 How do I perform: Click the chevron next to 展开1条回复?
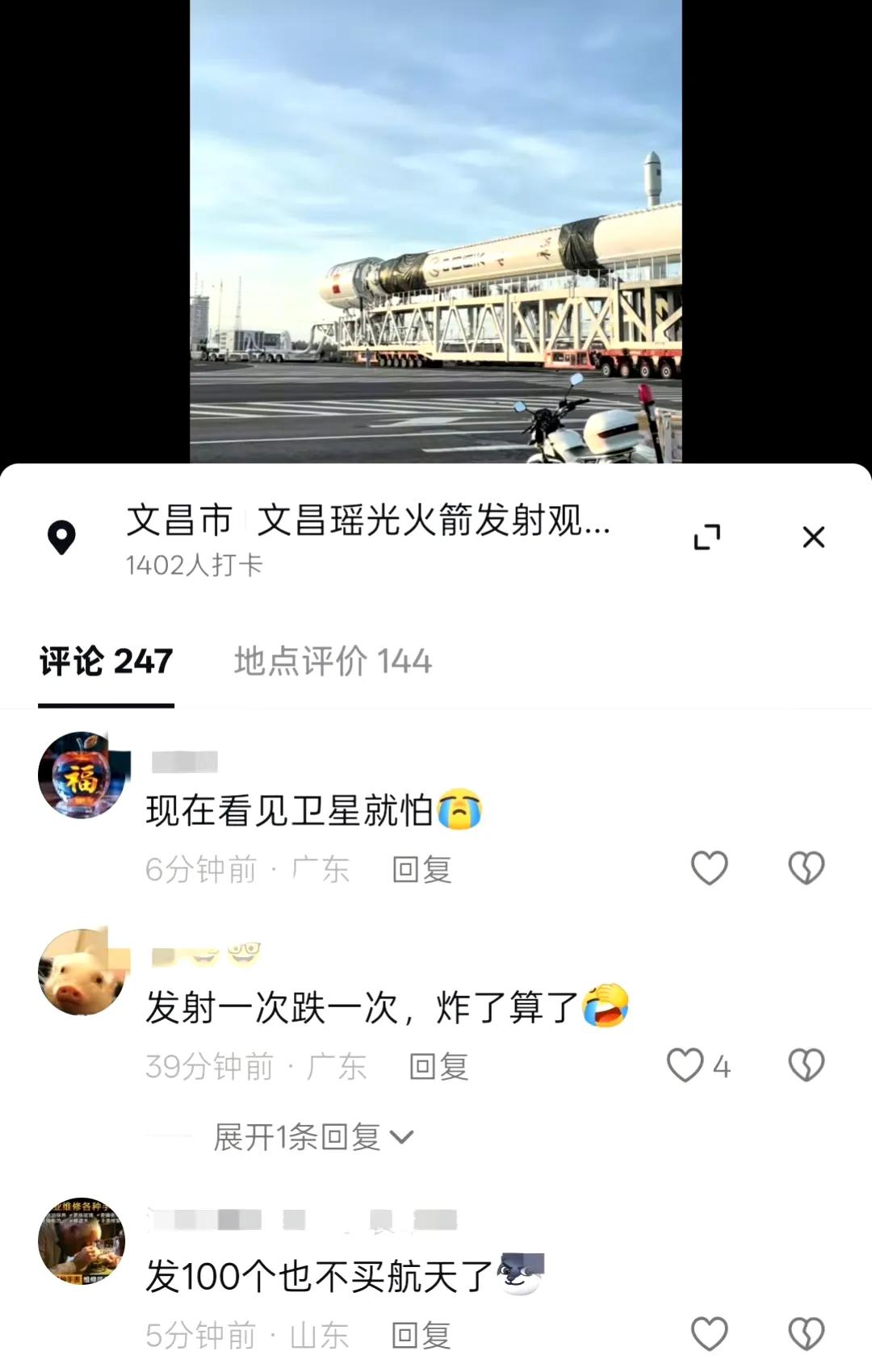401,1136
